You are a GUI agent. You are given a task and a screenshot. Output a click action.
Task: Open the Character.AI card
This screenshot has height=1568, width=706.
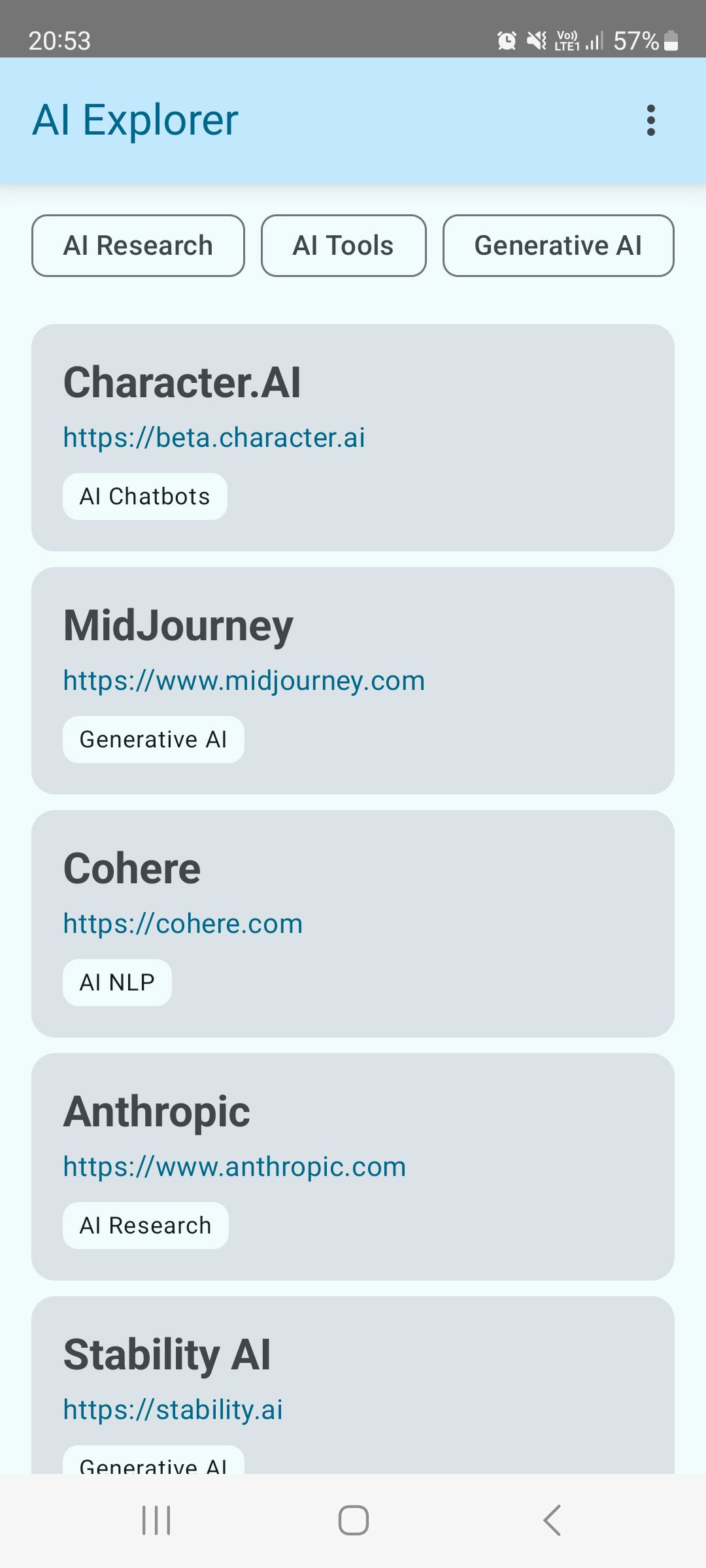[353, 438]
